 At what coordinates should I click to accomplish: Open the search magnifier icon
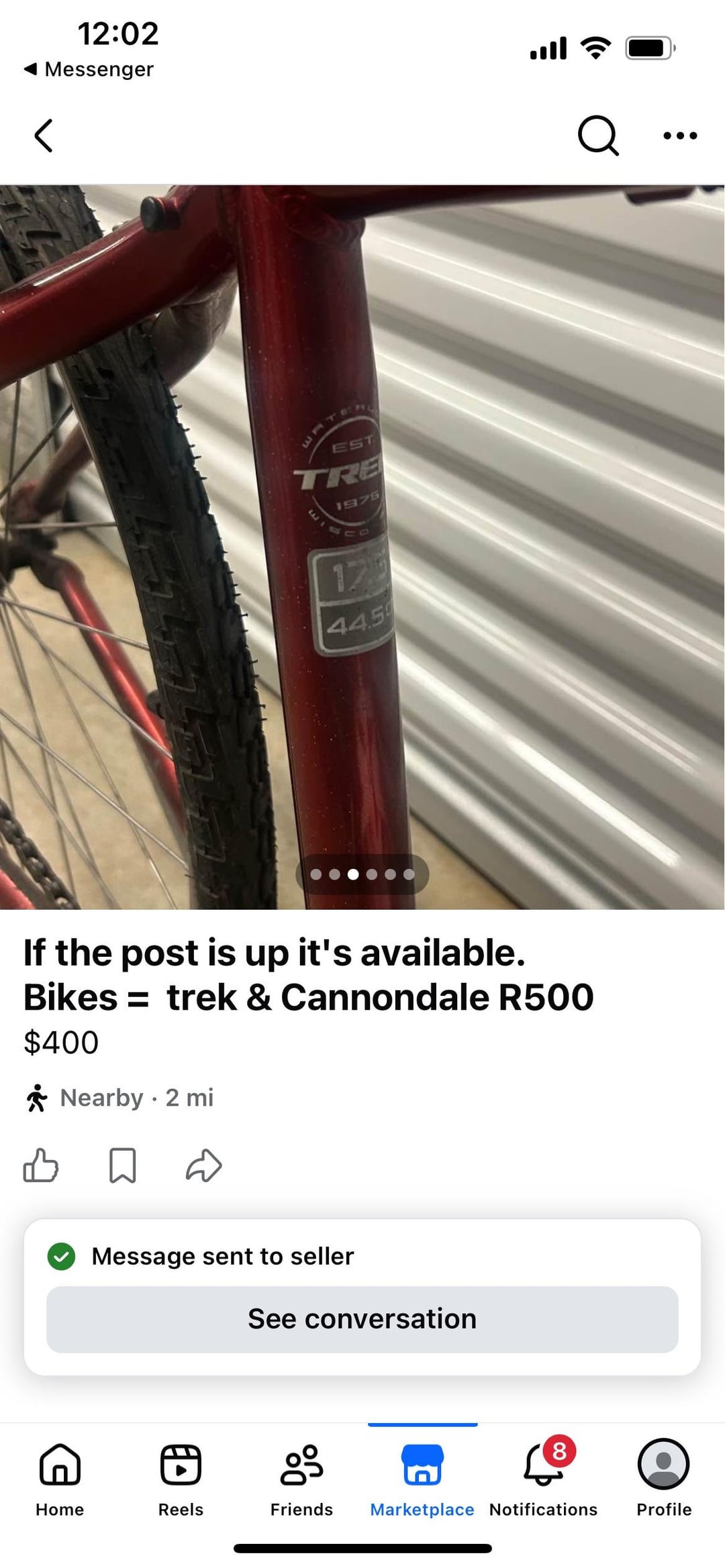click(x=597, y=136)
